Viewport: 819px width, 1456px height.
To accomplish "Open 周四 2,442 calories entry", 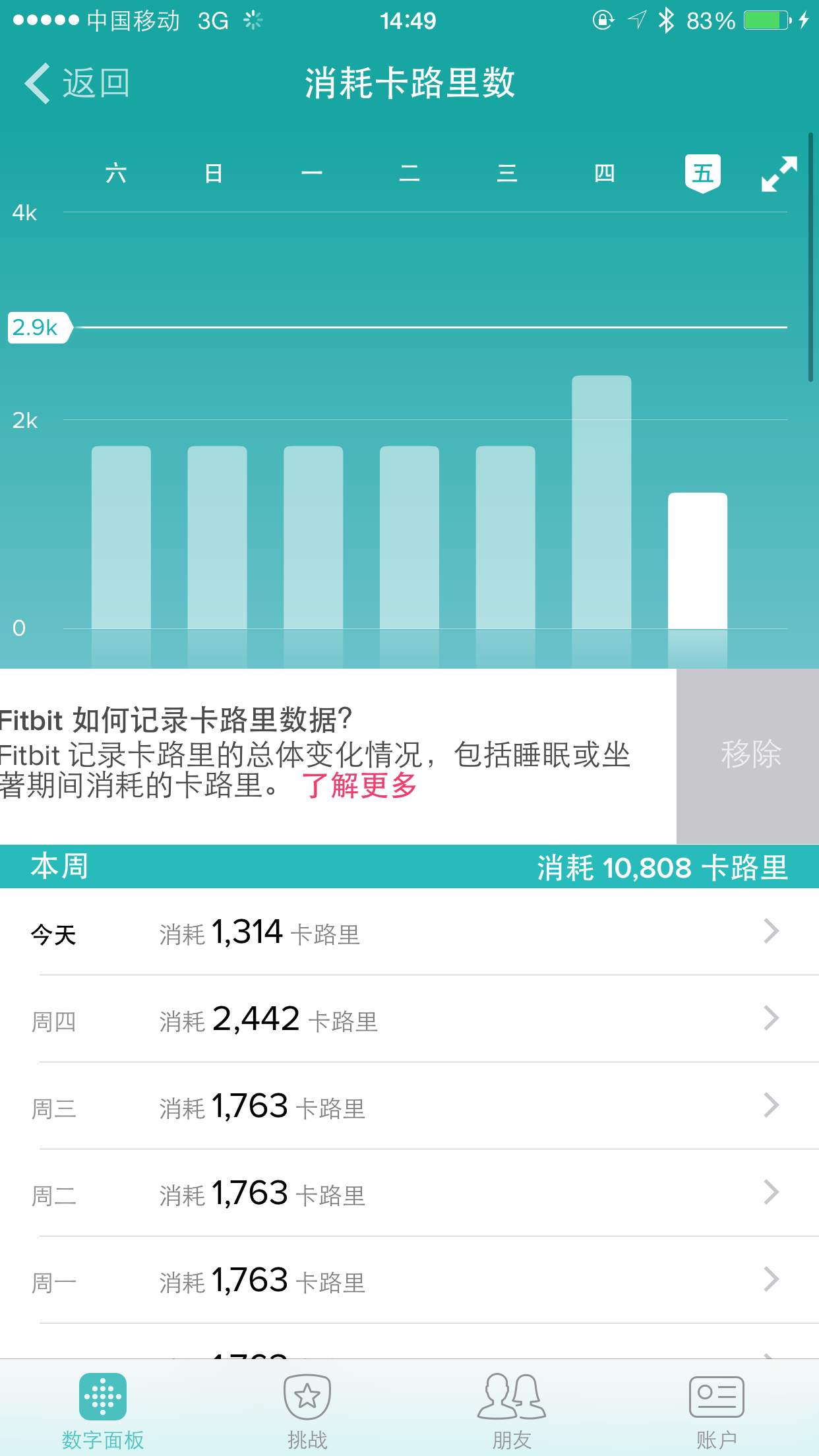I will [x=409, y=1019].
